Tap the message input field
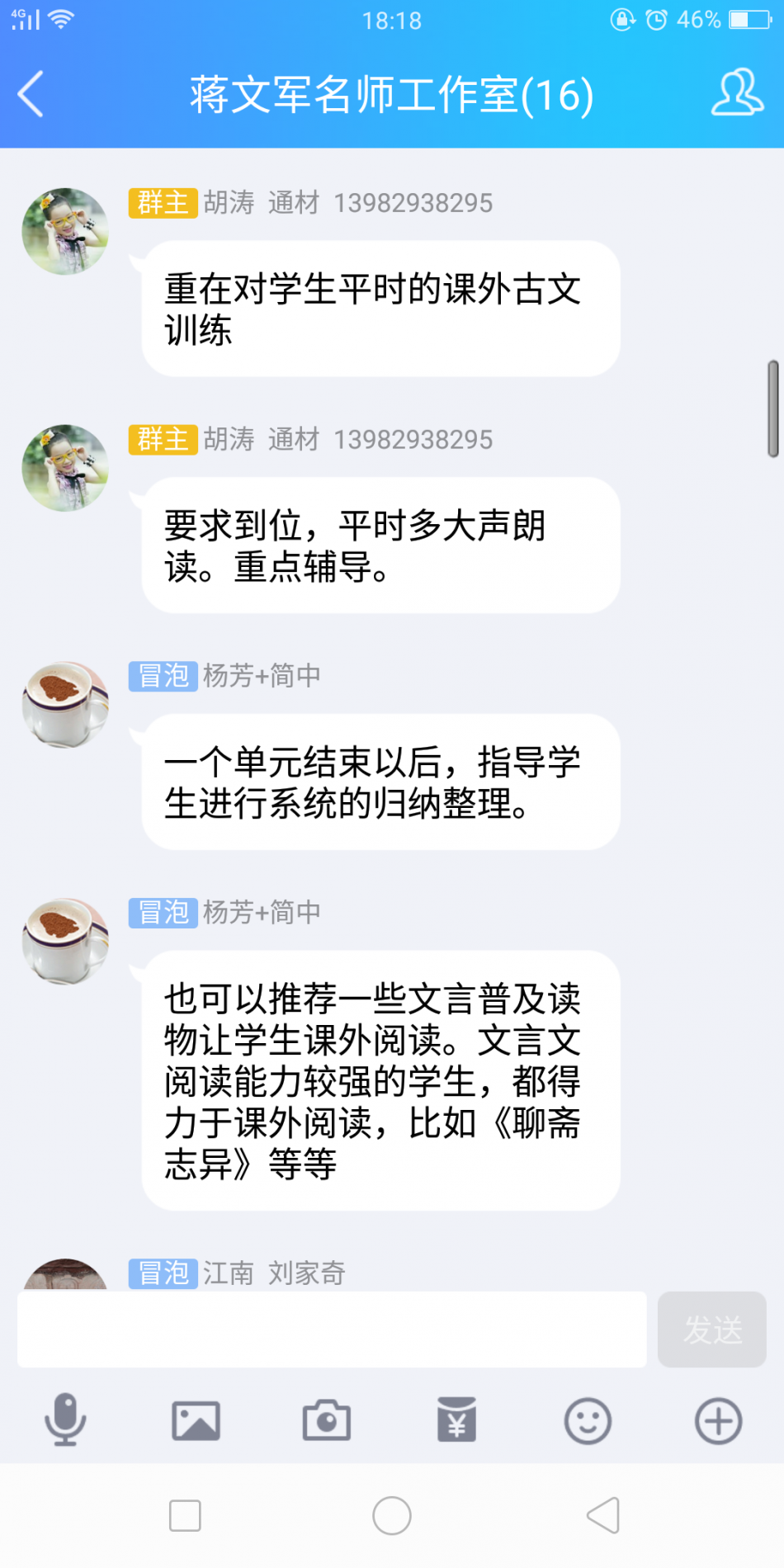 [x=332, y=1329]
